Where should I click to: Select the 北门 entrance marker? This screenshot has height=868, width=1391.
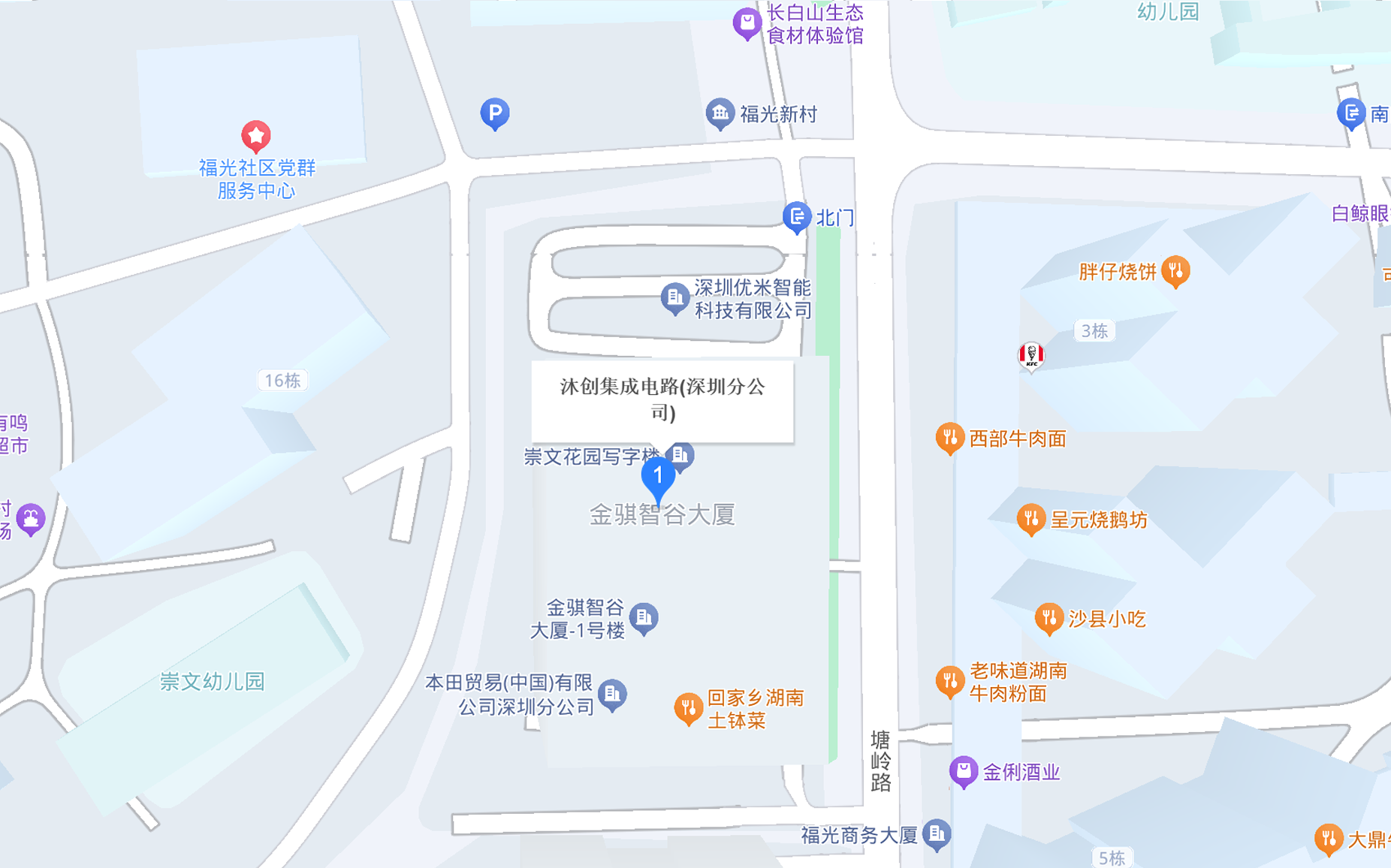click(x=796, y=217)
